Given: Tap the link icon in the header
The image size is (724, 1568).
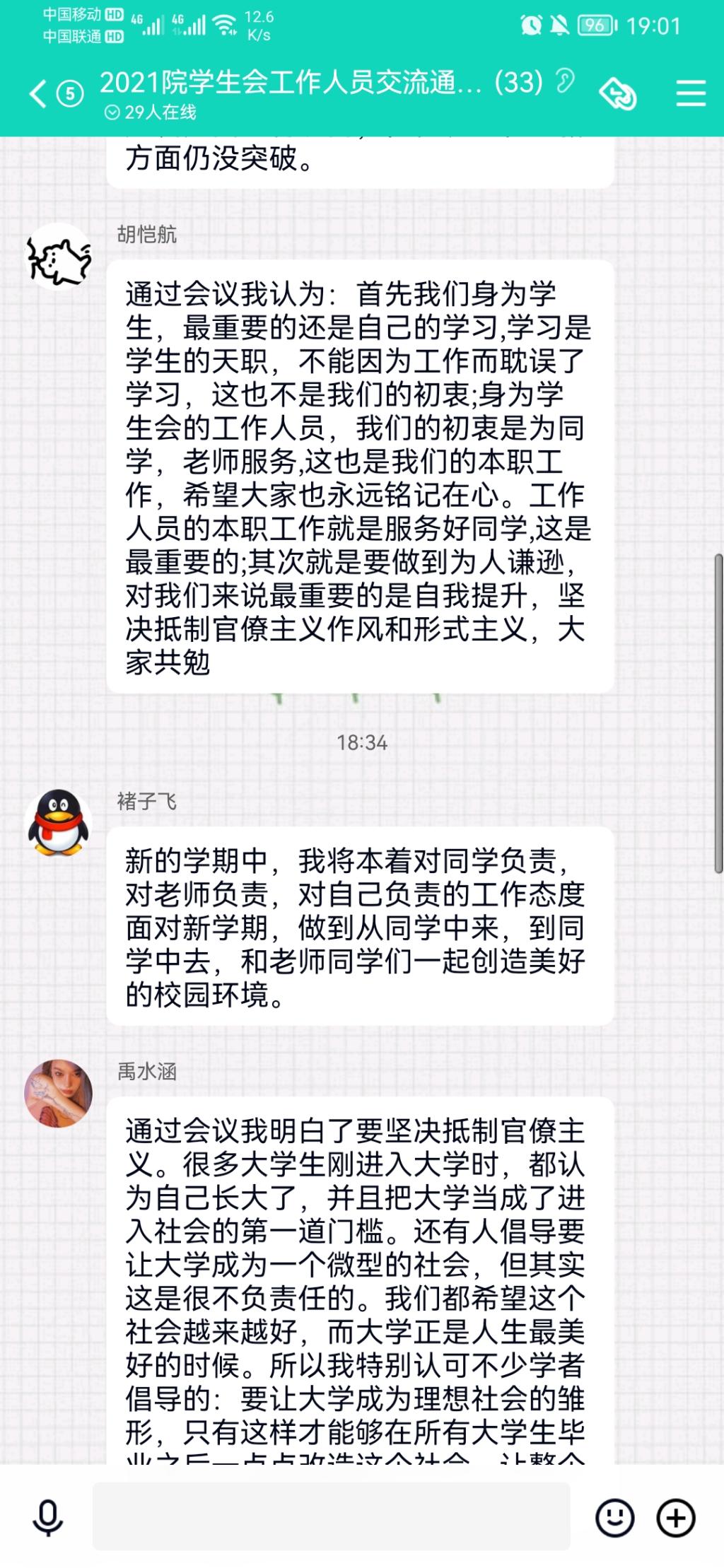Looking at the screenshot, I should click(x=617, y=93).
